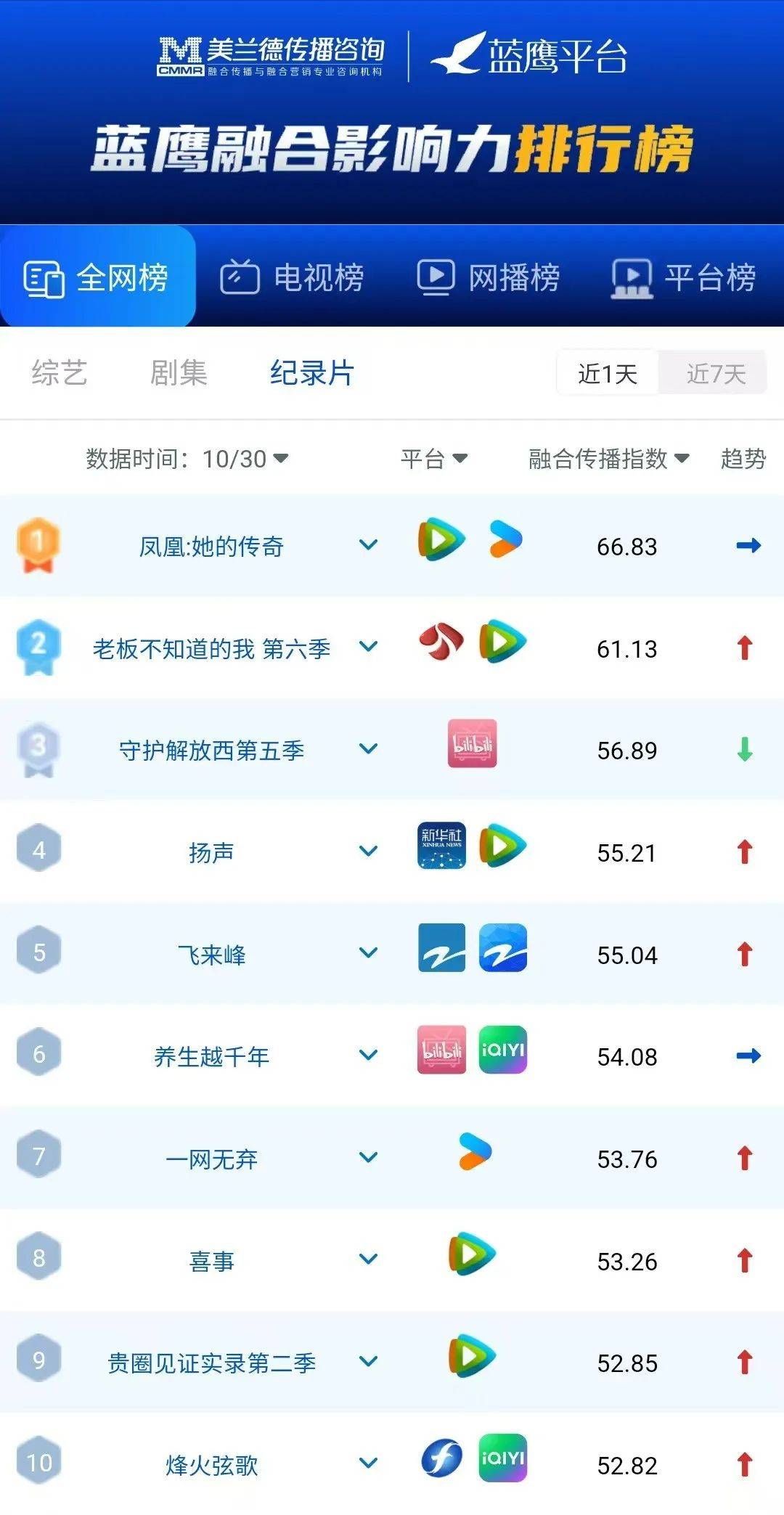
Task: Switch to the 综艺 category
Action: click(x=60, y=373)
